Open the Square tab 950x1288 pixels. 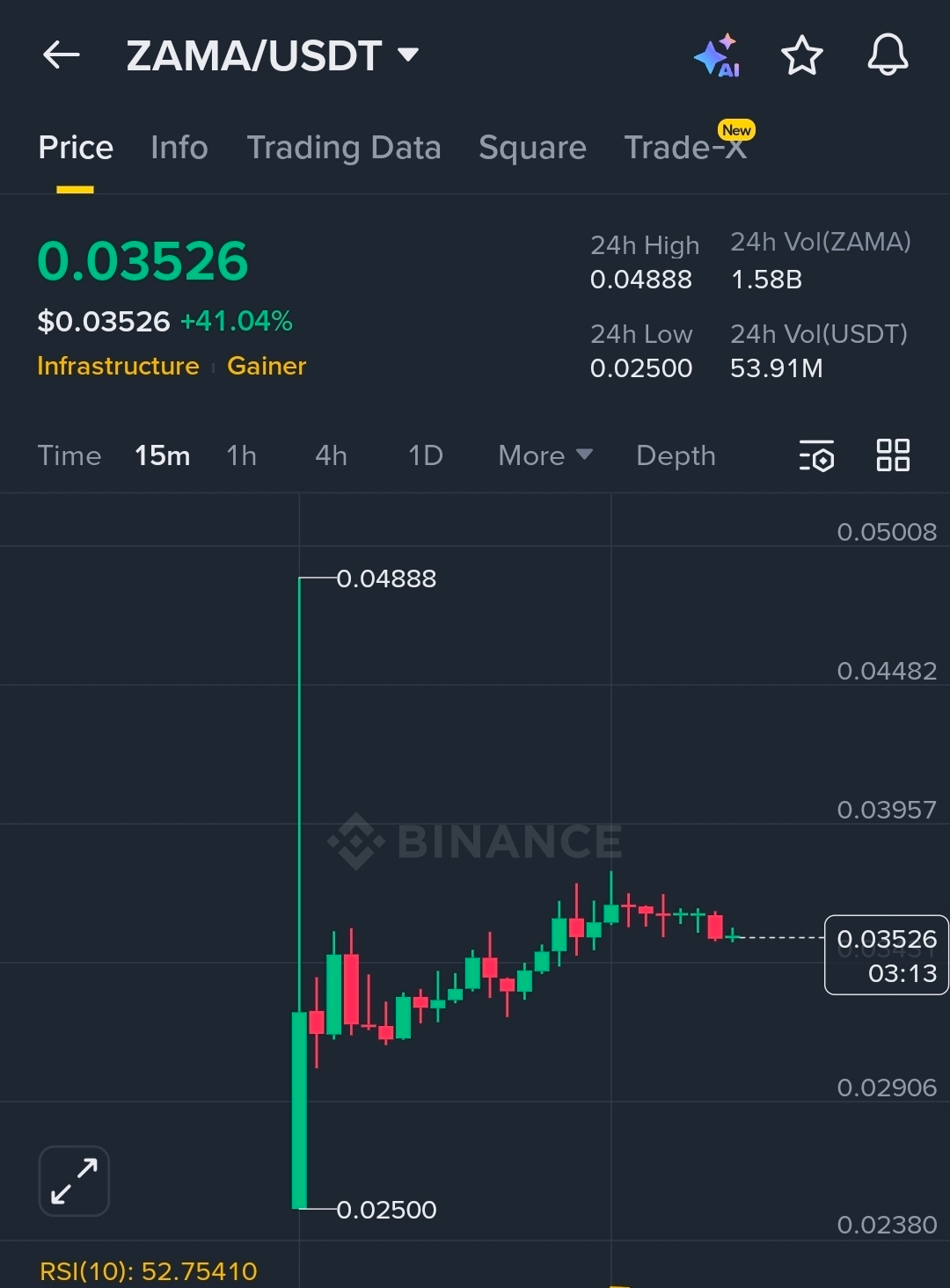point(532,148)
